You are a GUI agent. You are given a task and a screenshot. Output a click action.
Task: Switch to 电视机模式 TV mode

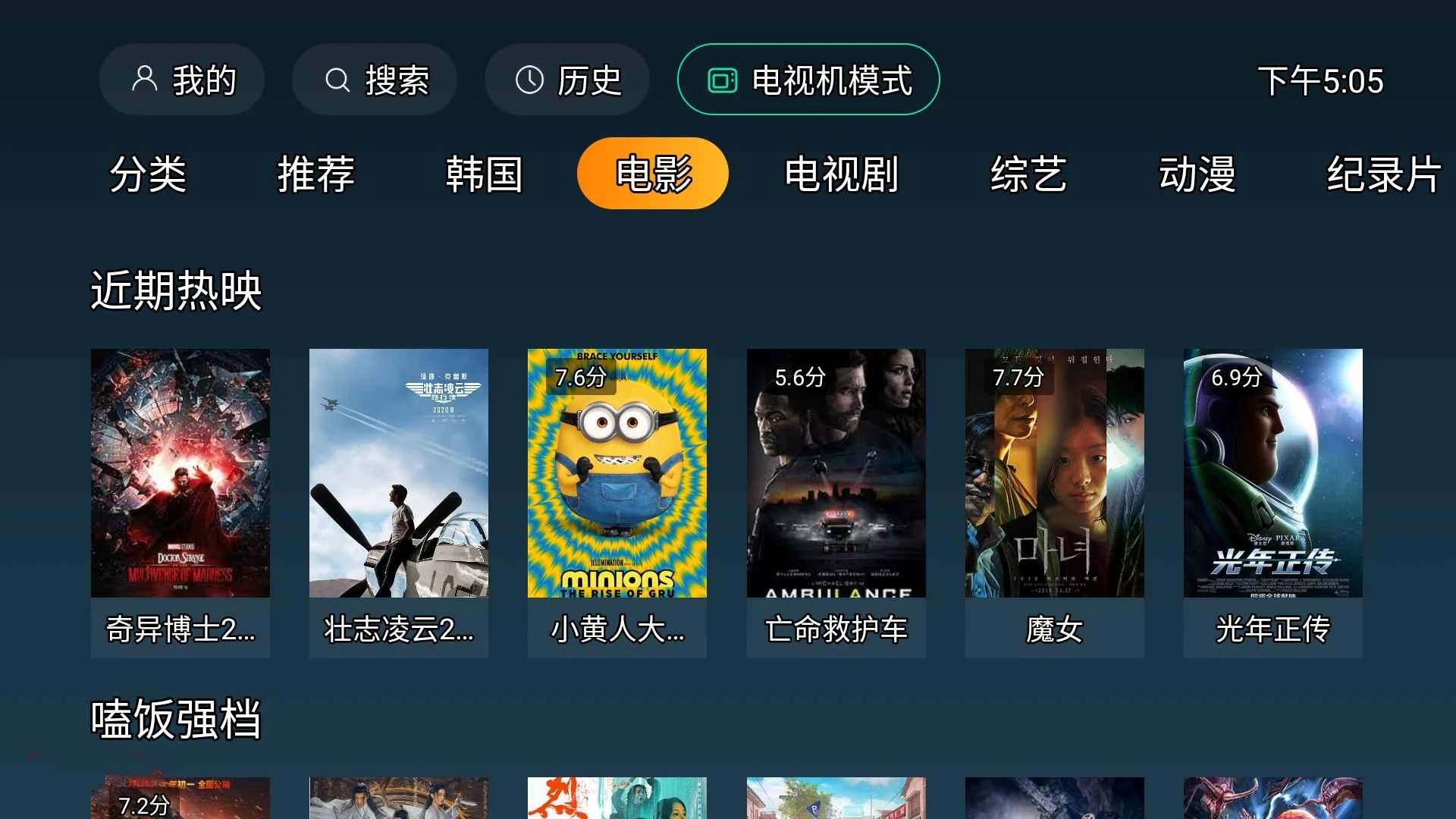(x=808, y=80)
